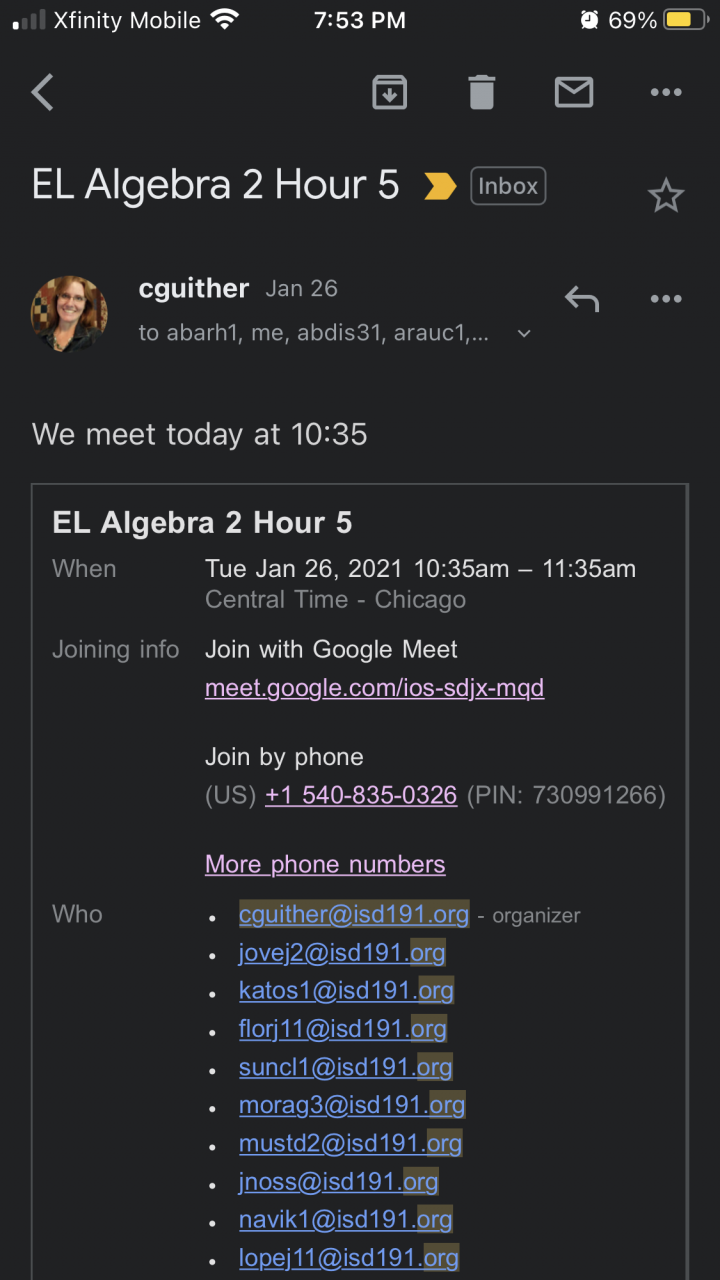Tap the lopej11@isd191.org address
The width and height of the screenshot is (720, 1280).
[x=349, y=1257]
